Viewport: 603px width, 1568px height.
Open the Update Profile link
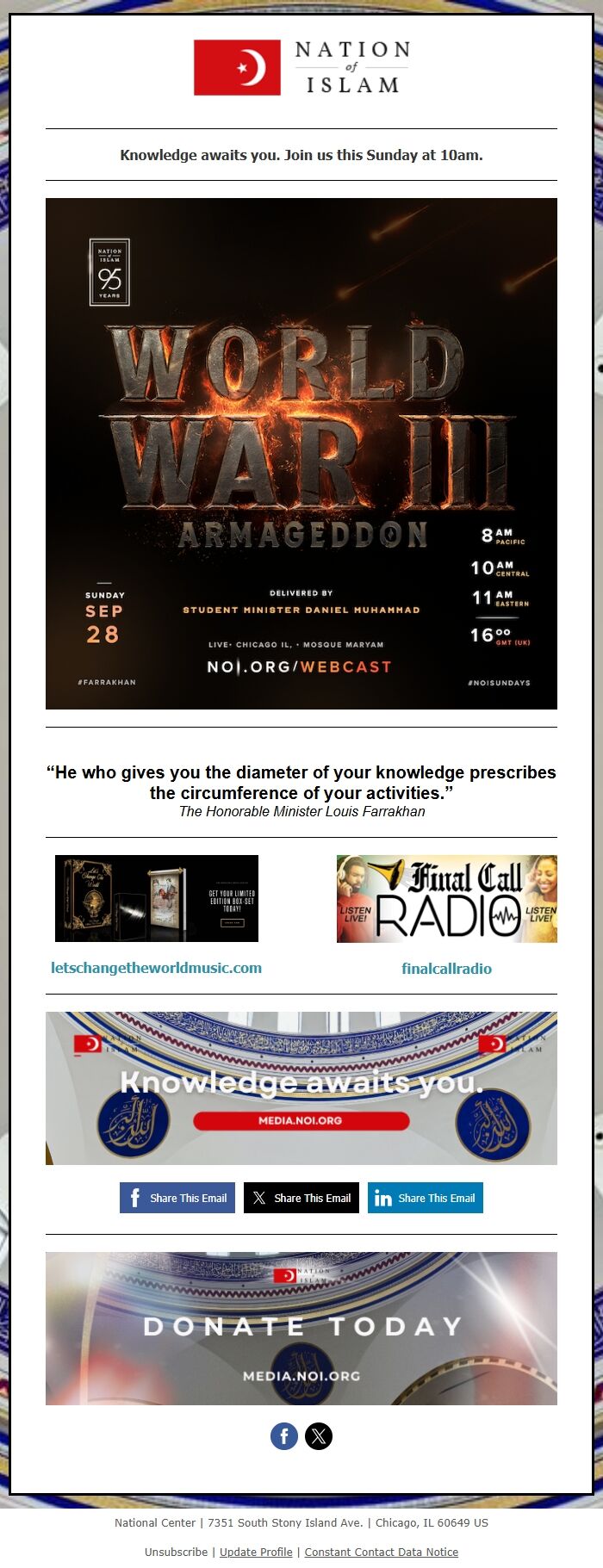pos(256,1552)
